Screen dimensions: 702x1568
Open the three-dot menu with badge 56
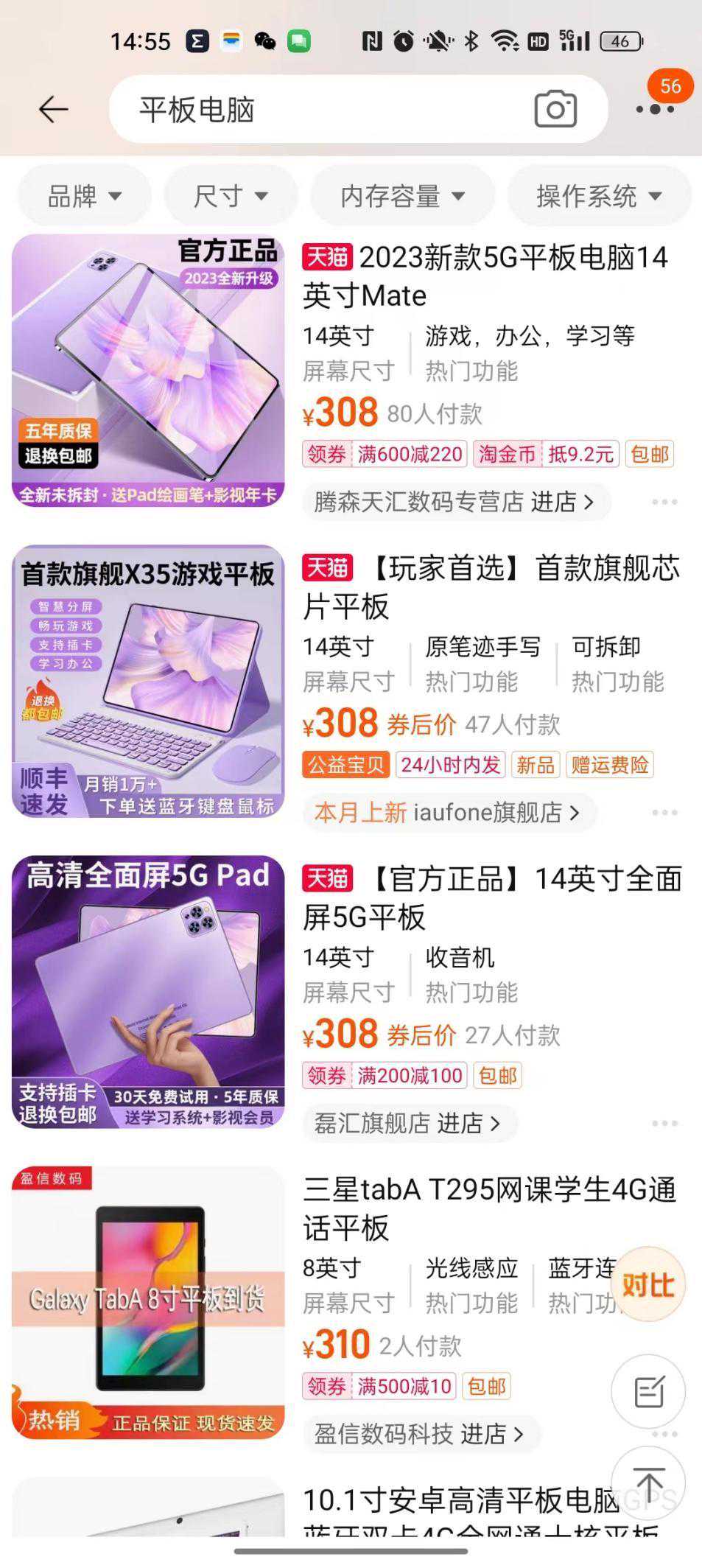655,109
